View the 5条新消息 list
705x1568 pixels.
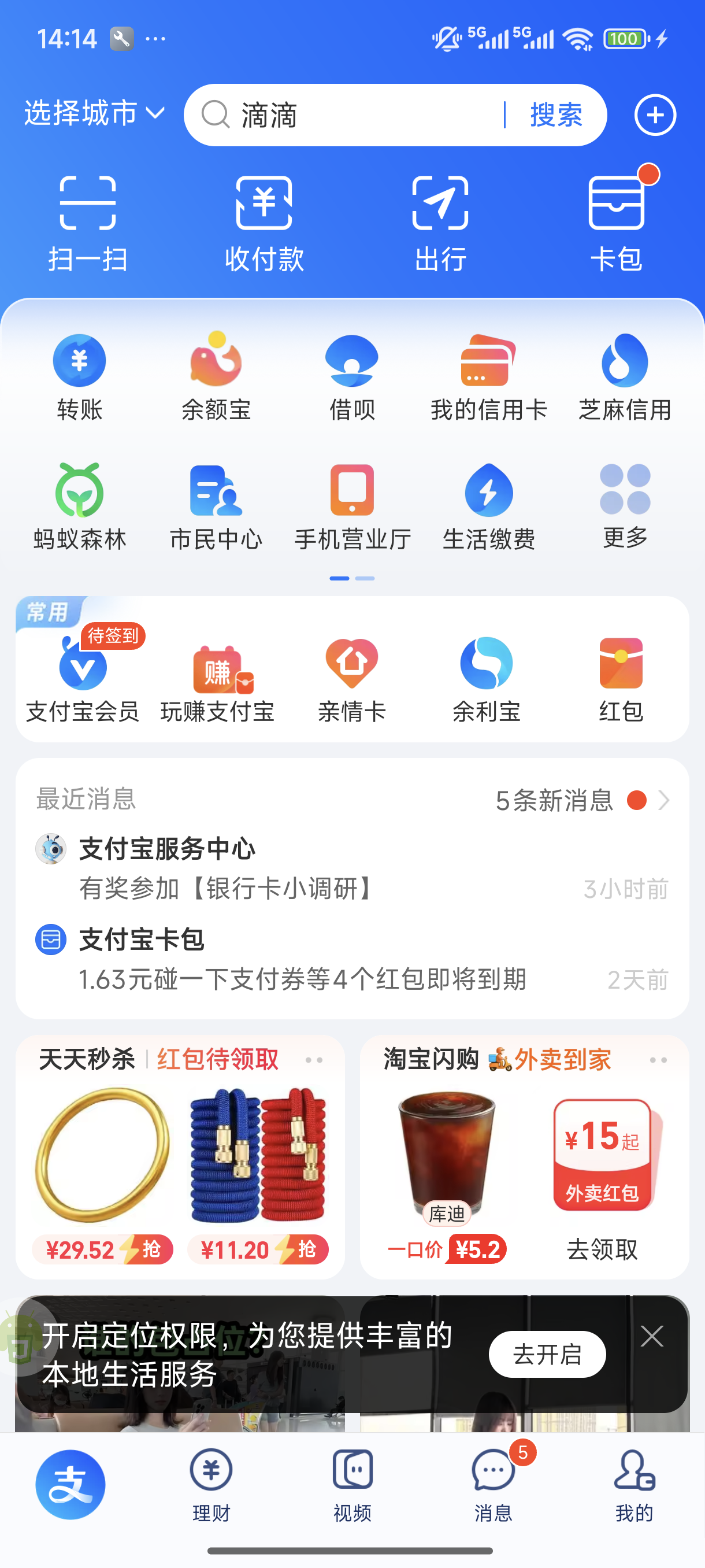(x=581, y=800)
